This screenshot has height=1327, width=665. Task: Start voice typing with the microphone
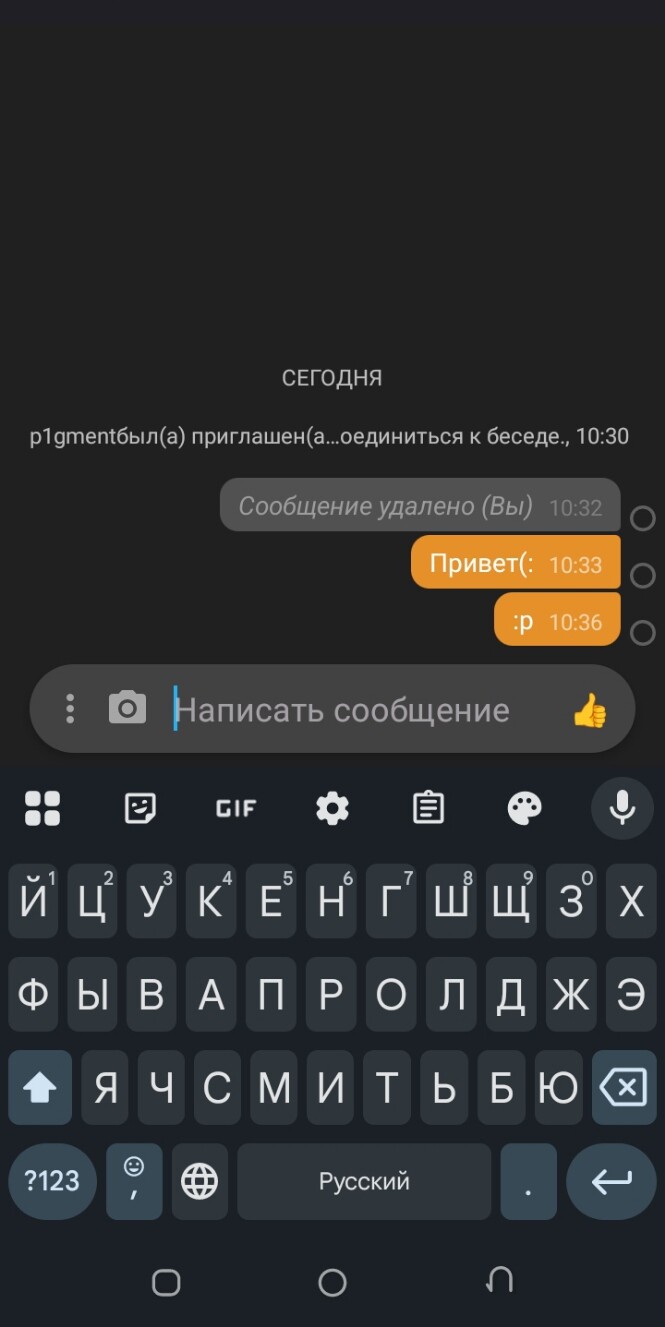pyautogui.click(x=622, y=807)
